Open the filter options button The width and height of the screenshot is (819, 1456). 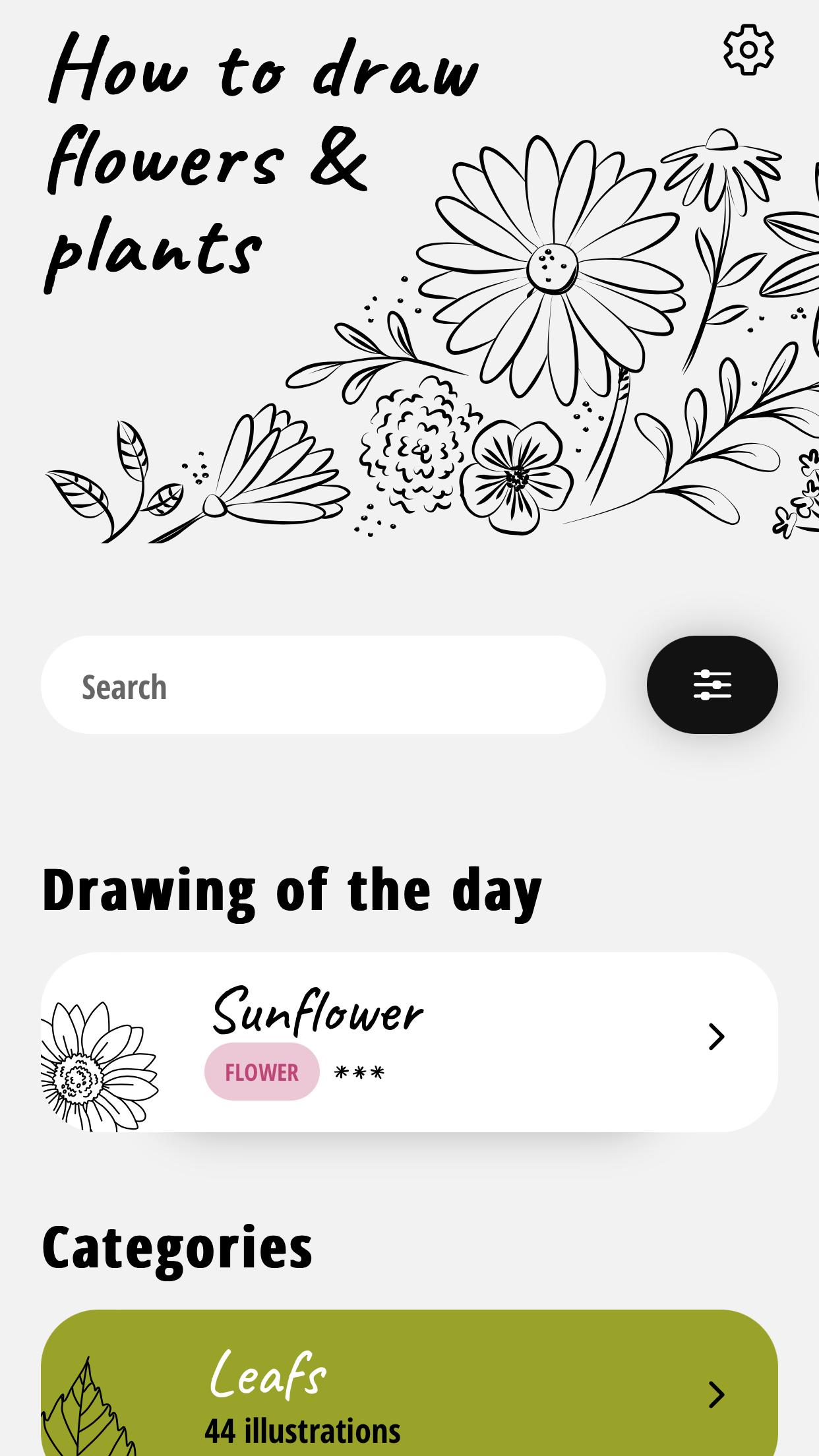point(712,685)
